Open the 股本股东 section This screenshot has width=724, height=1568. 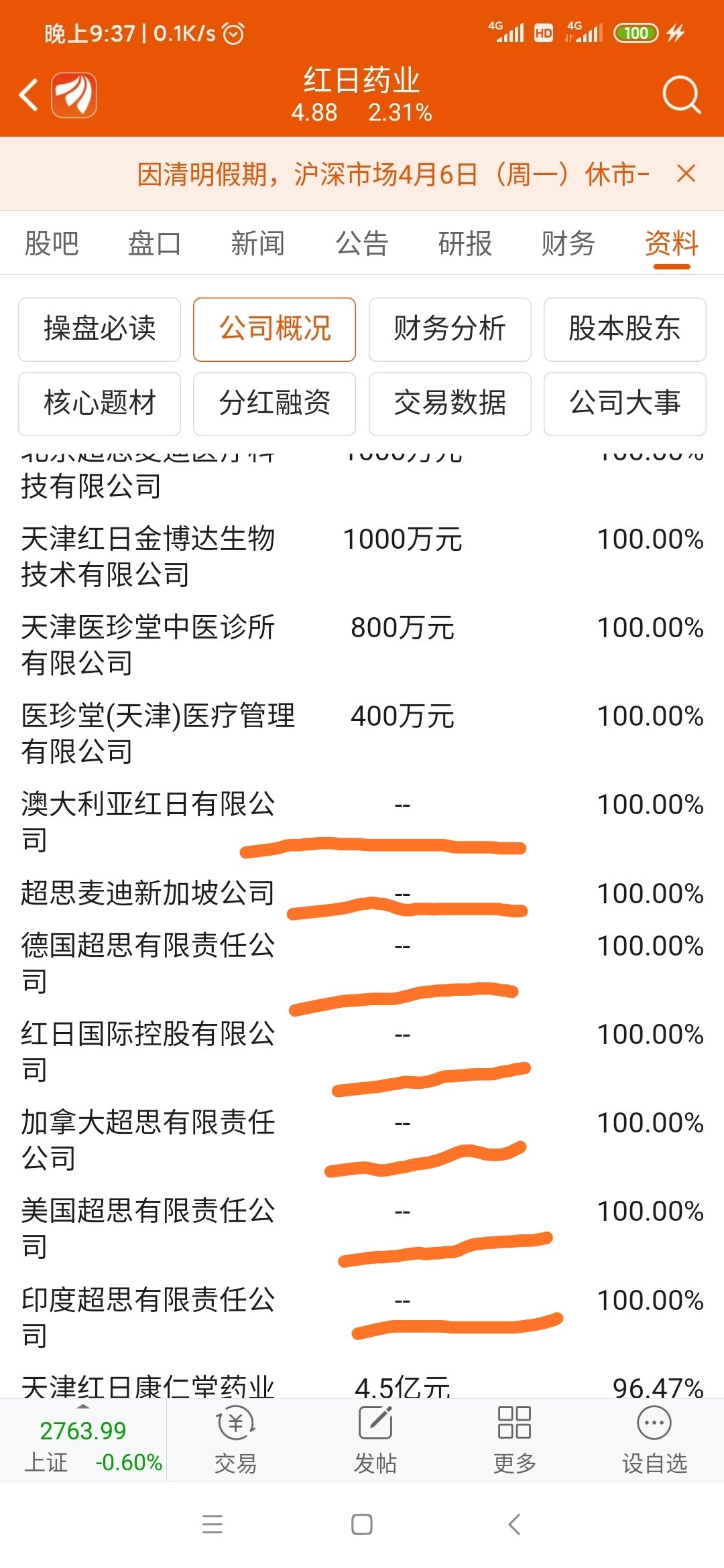pyautogui.click(x=625, y=330)
